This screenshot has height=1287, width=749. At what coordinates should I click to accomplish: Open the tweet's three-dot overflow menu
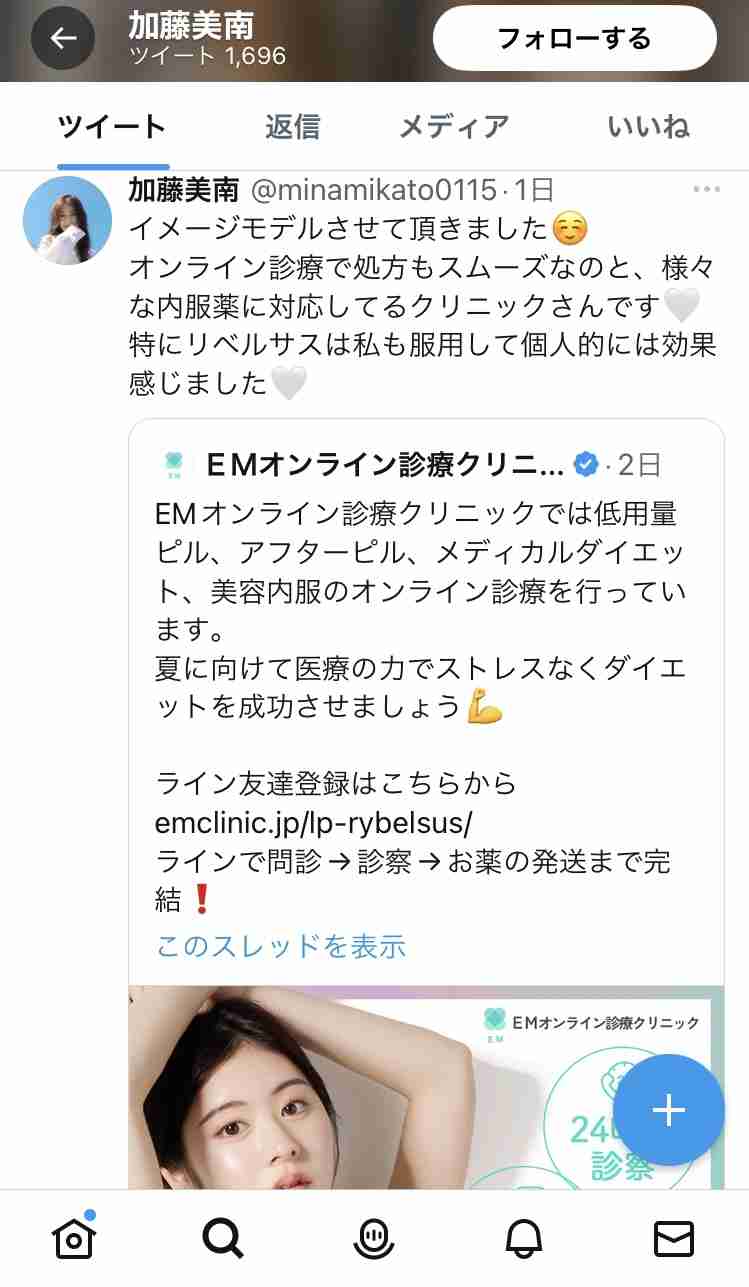click(x=706, y=189)
